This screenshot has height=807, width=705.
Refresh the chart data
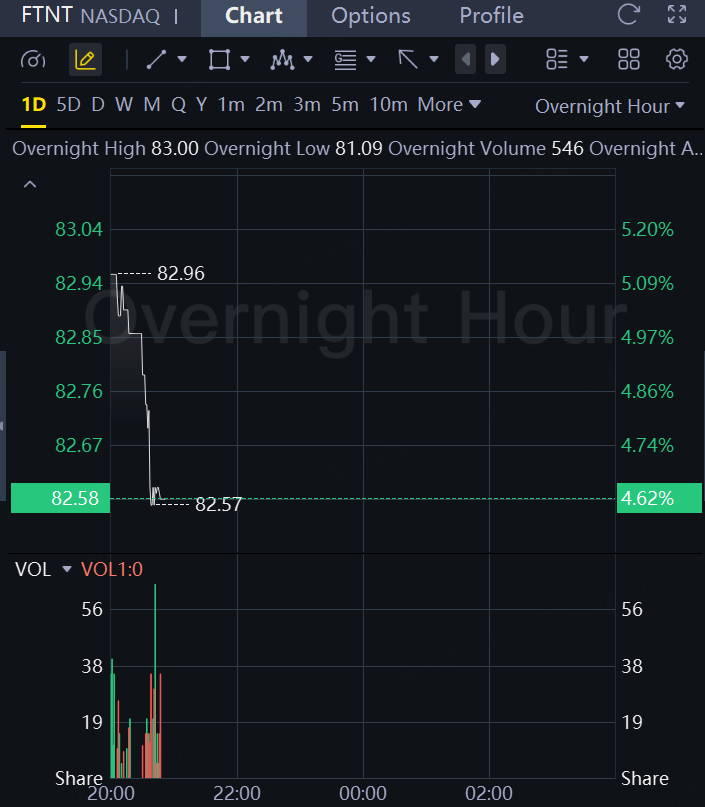pyautogui.click(x=629, y=15)
